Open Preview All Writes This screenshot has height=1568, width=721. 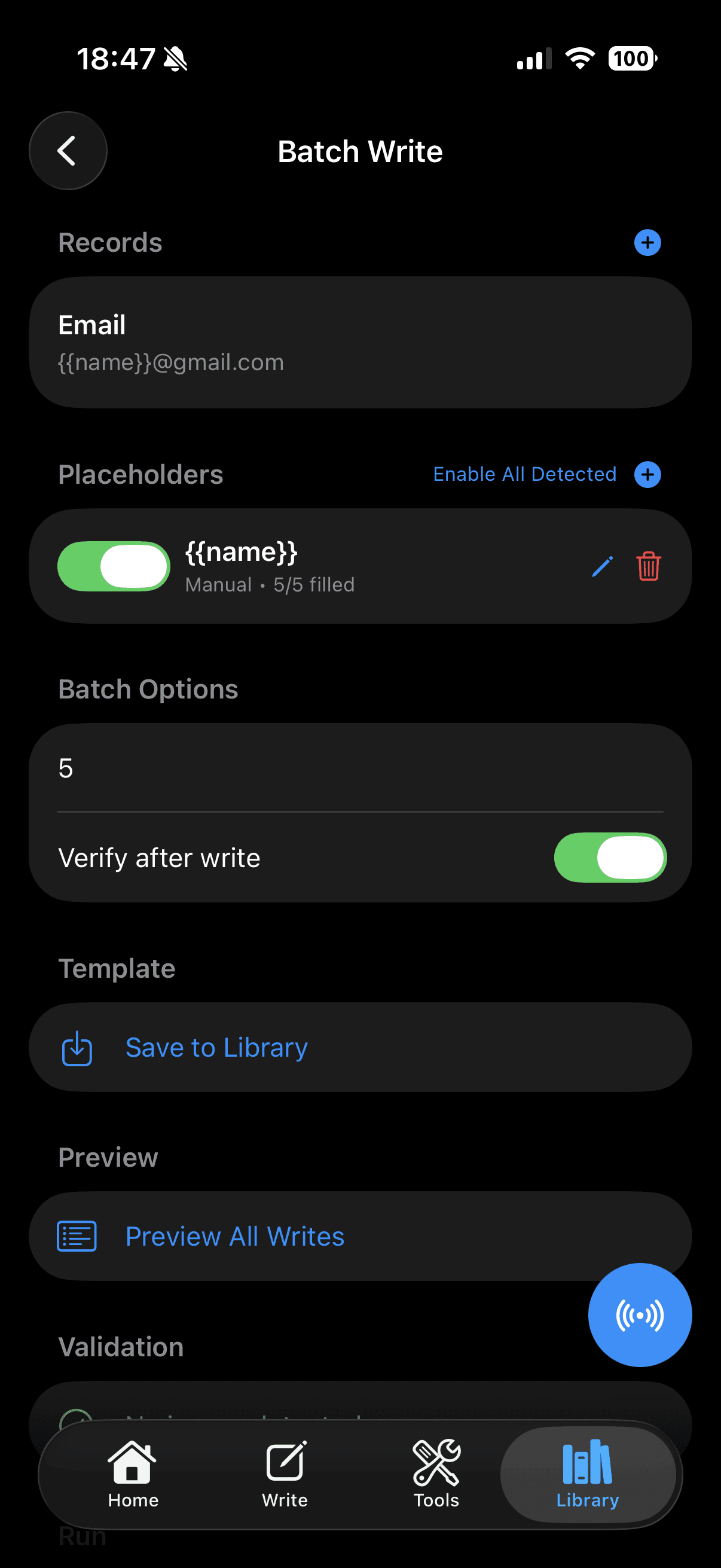[234, 1236]
